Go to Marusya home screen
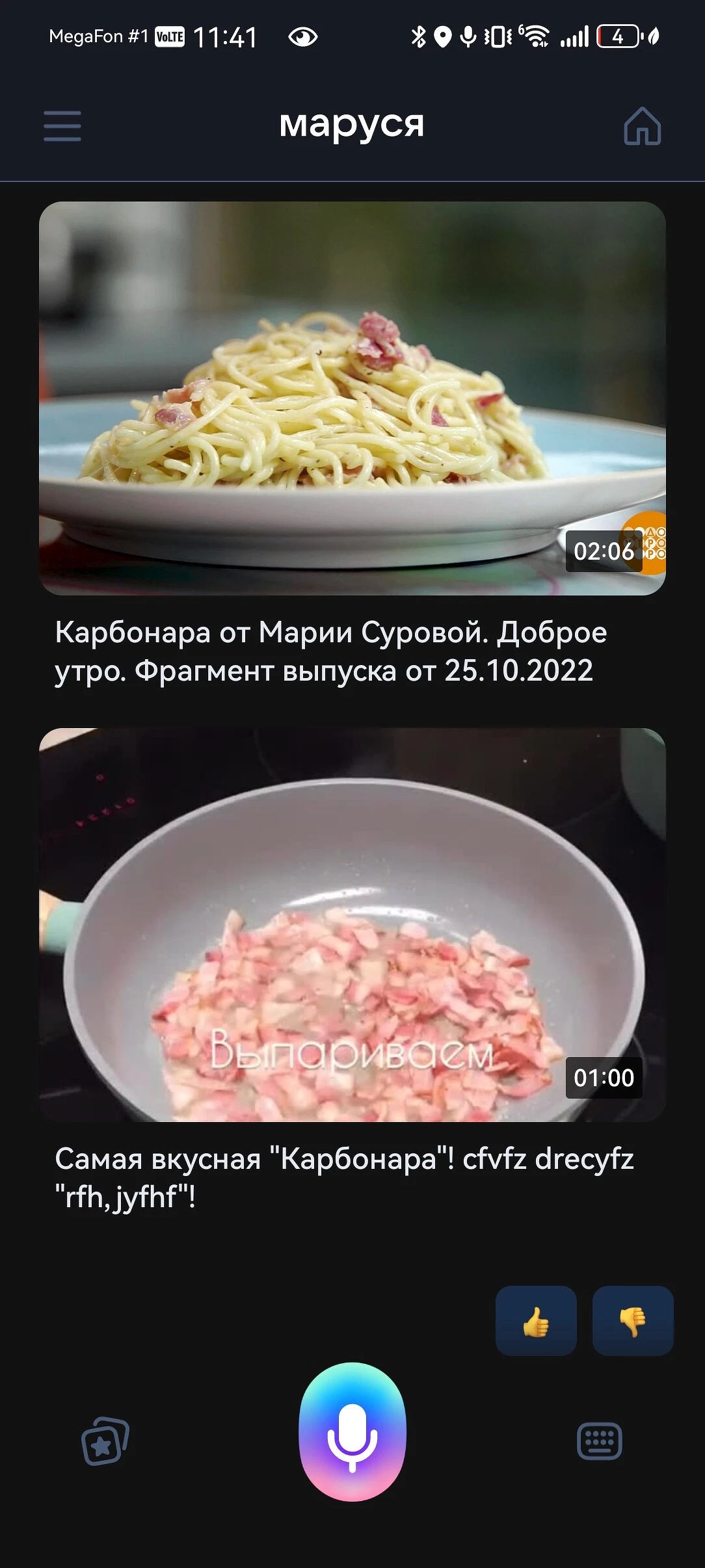Screen dimensions: 705x1568 (x=642, y=125)
